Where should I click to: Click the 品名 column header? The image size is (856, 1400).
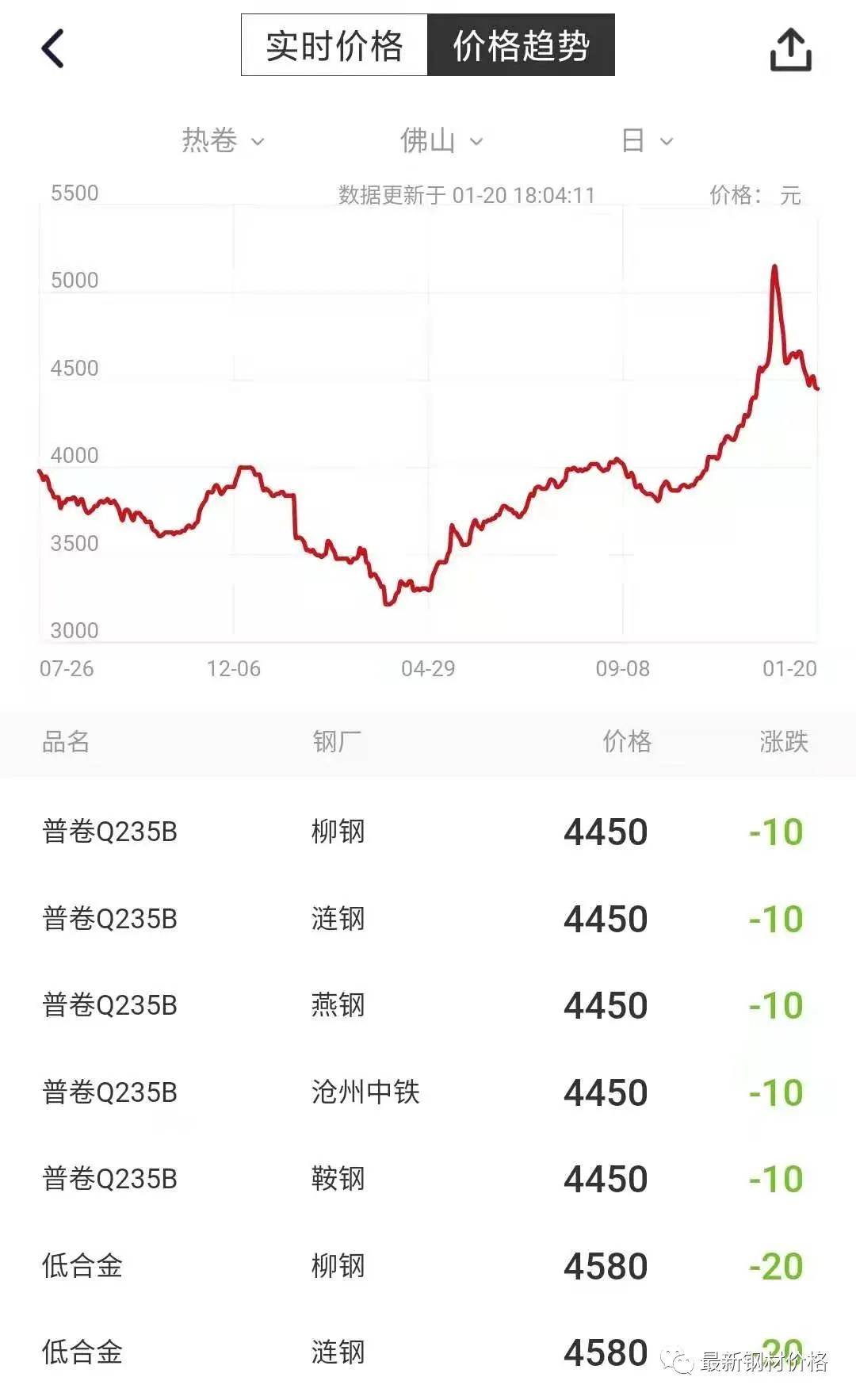pos(65,742)
